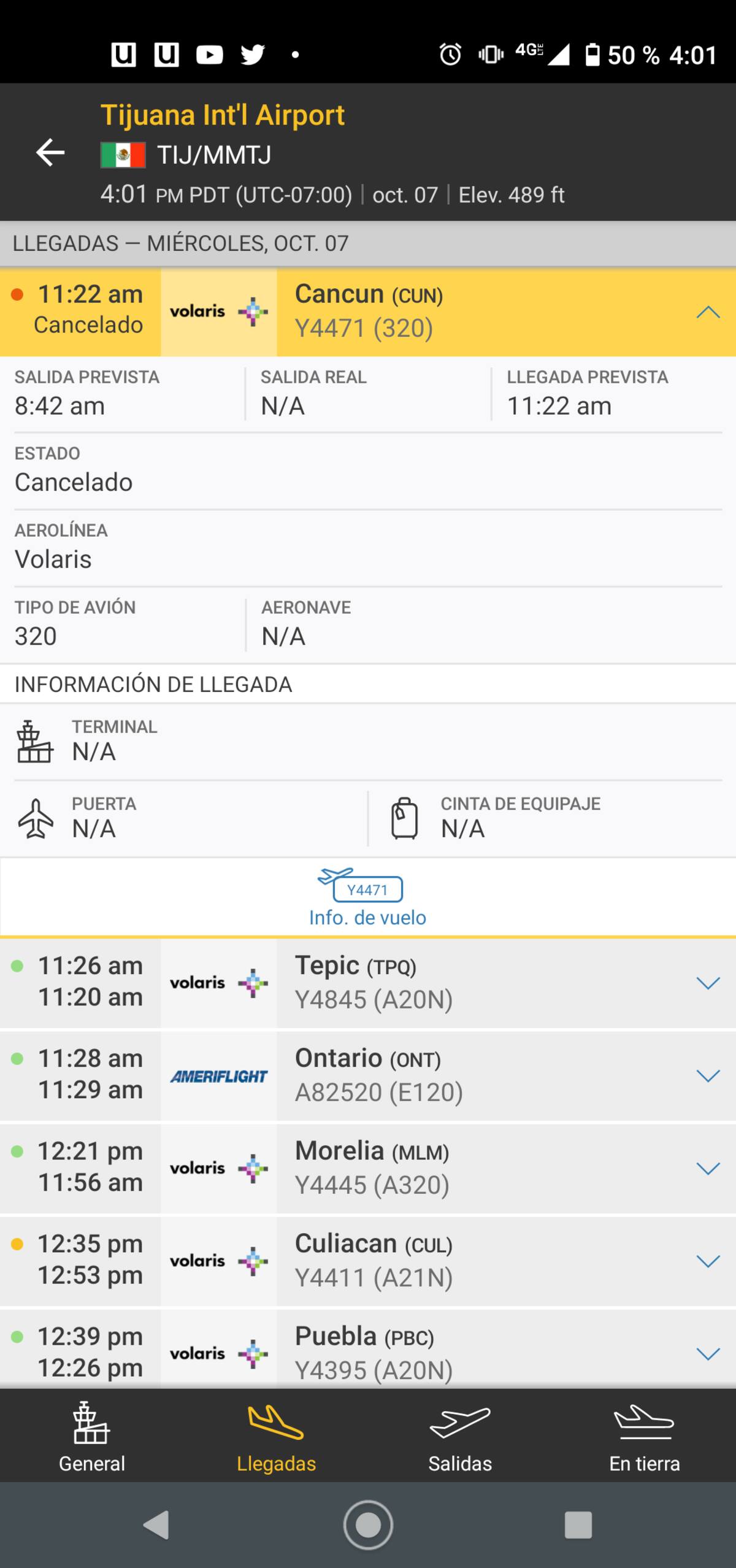Tap the system home button
The image size is (736, 1568).
(368, 1525)
